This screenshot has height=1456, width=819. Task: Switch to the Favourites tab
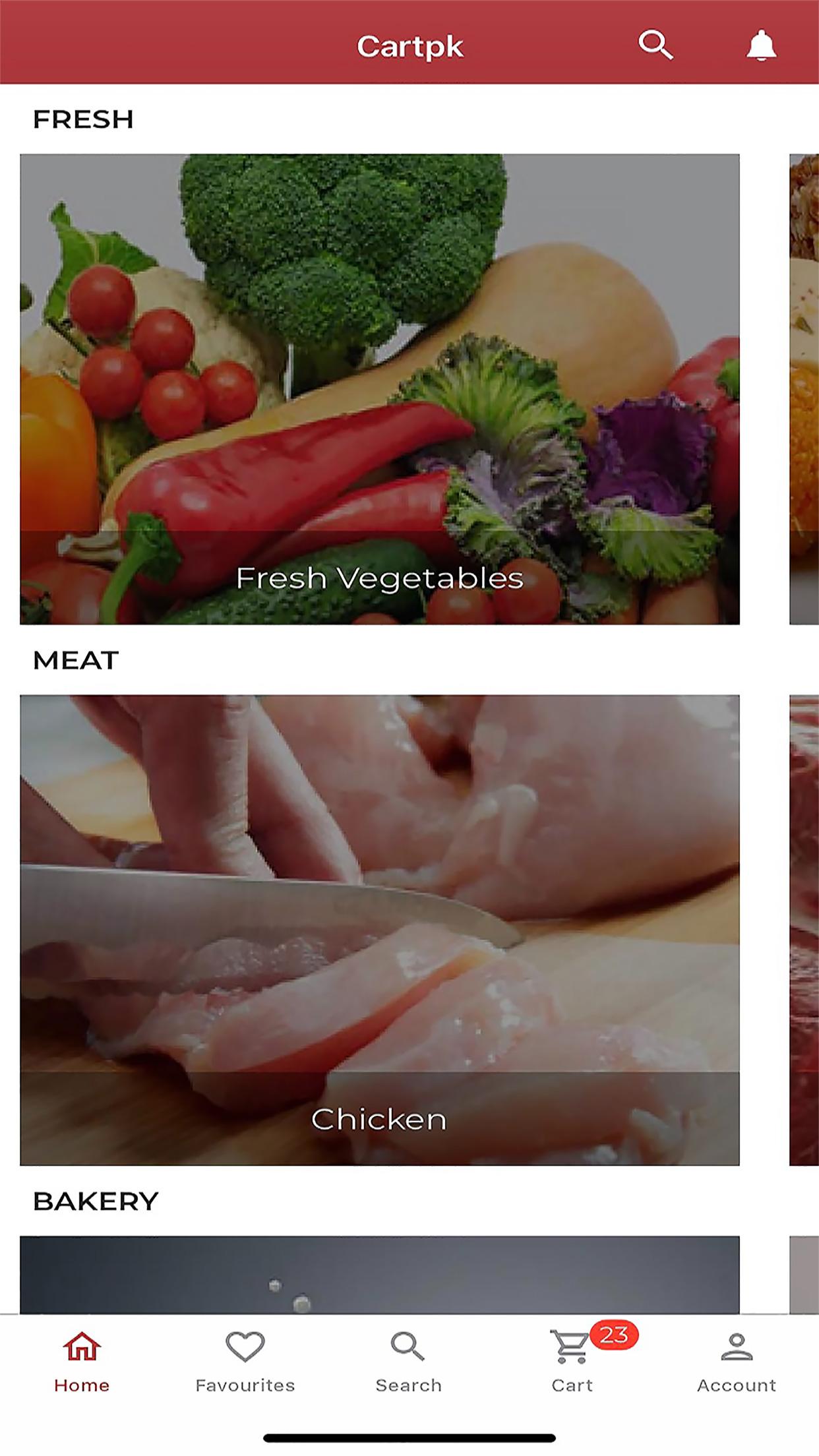point(245,1361)
